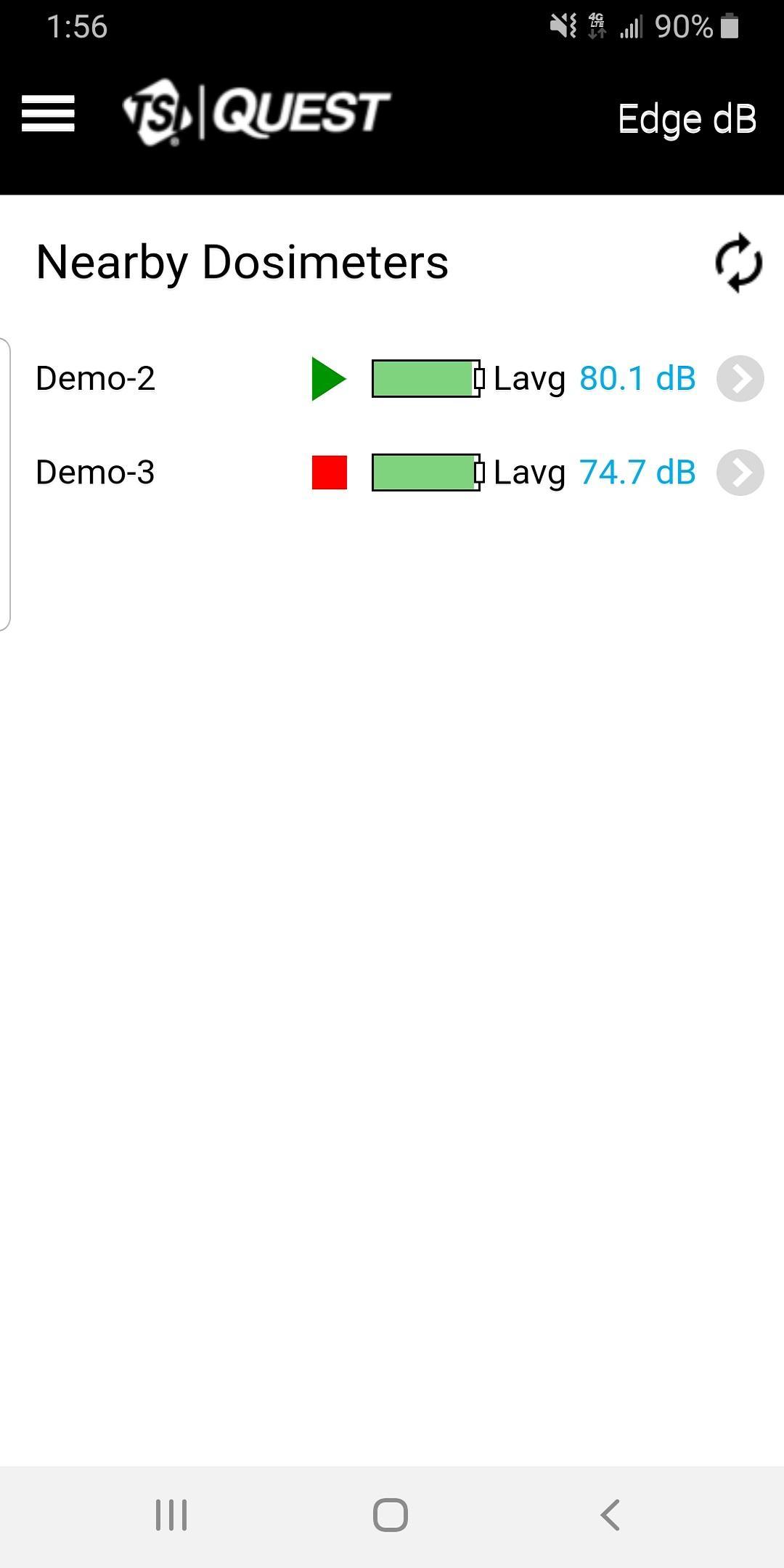Refresh the nearby dosimeters list
The image size is (784, 1568).
(738, 263)
